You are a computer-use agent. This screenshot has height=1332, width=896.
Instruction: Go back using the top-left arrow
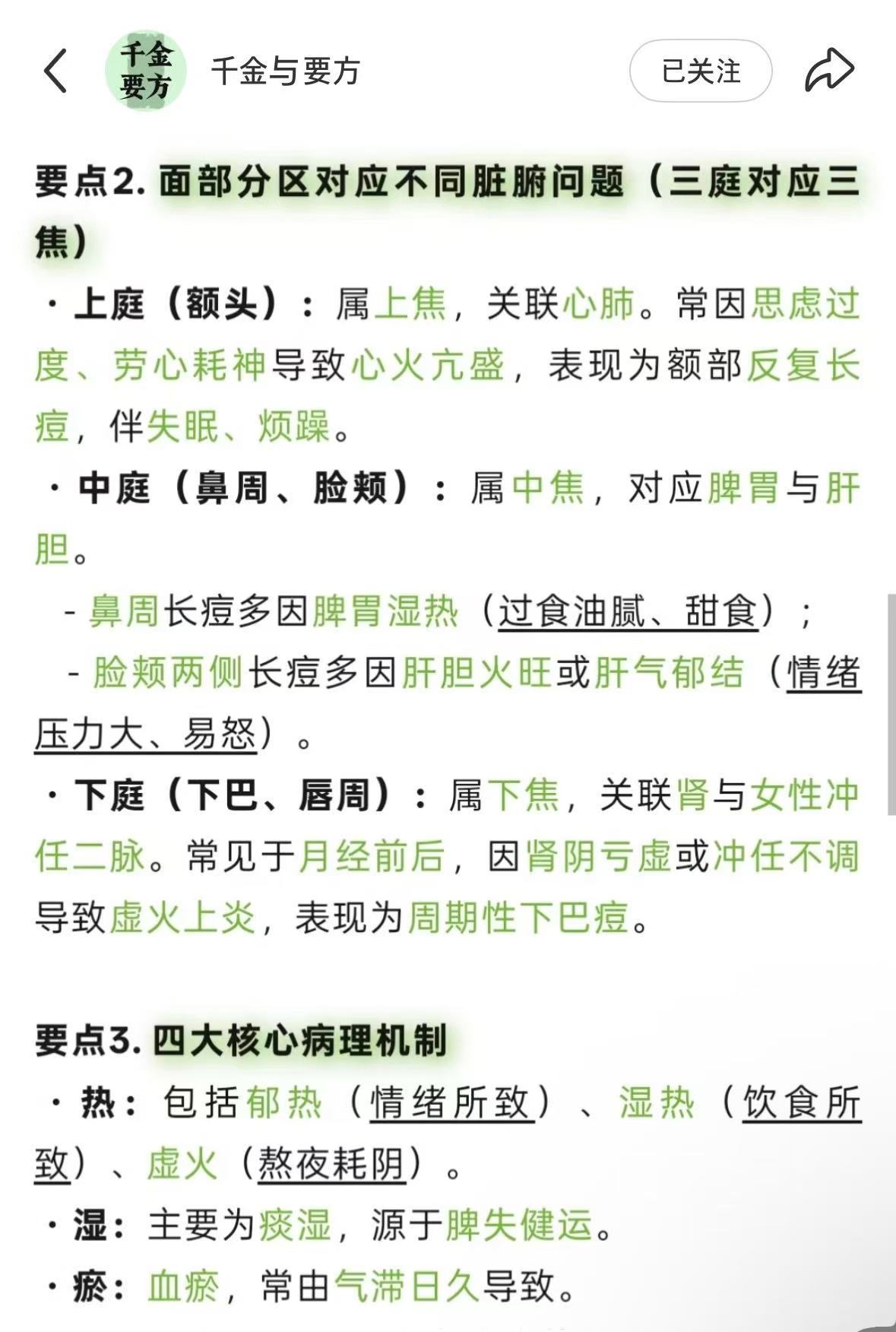(x=55, y=71)
